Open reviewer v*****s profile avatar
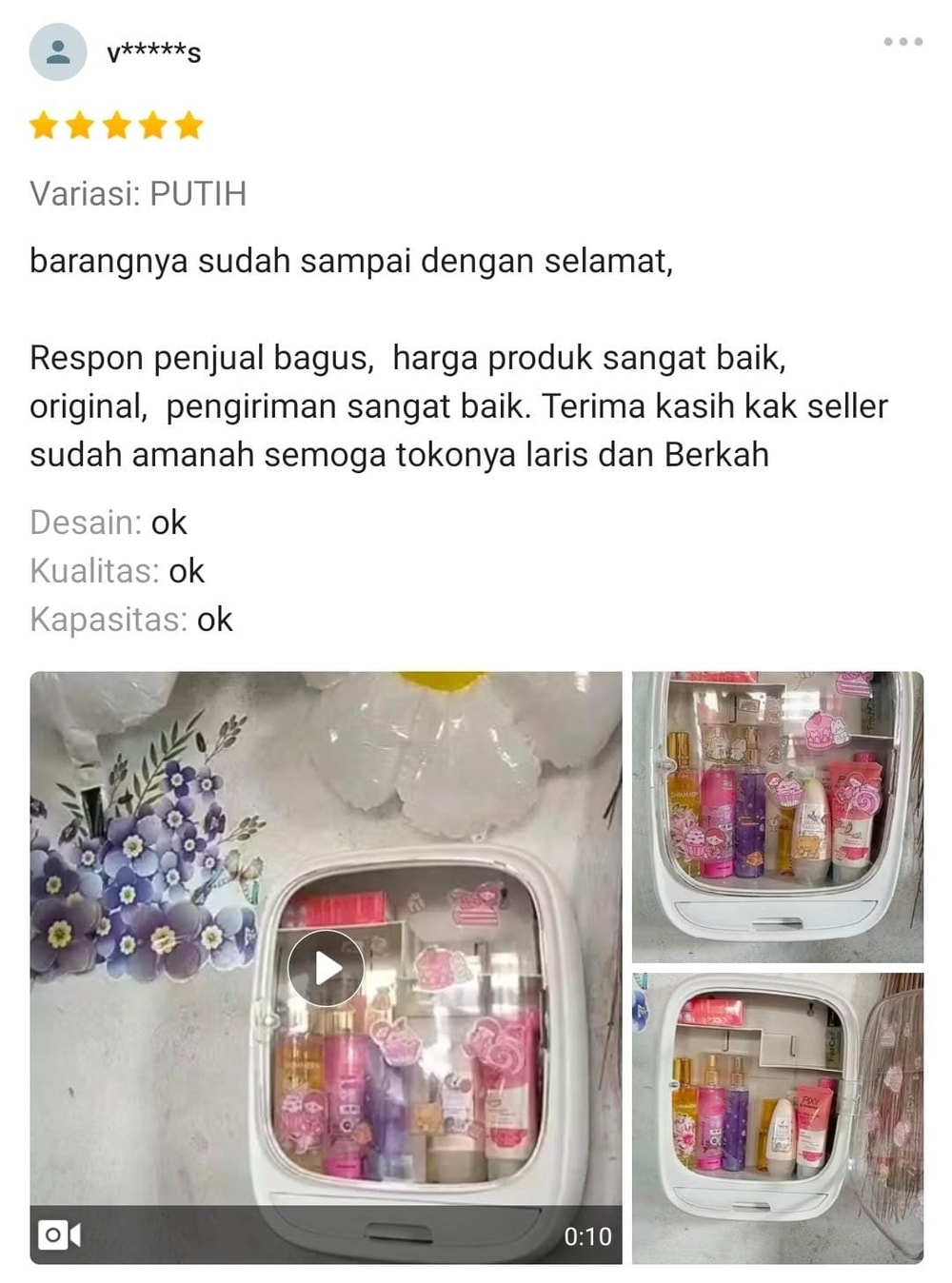The width and height of the screenshot is (952, 1283). coord(58,52)
